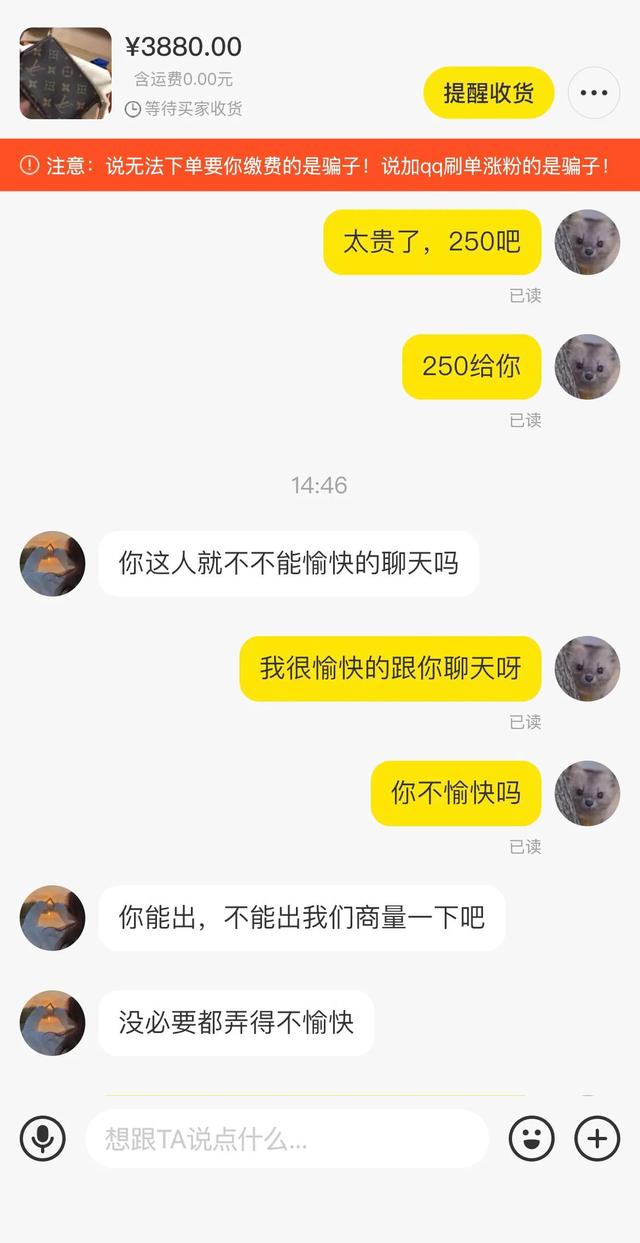The height and width of the screenshot is (1243, 640).
Task: Open the plus attachment menu
Action: [597, 1138]
